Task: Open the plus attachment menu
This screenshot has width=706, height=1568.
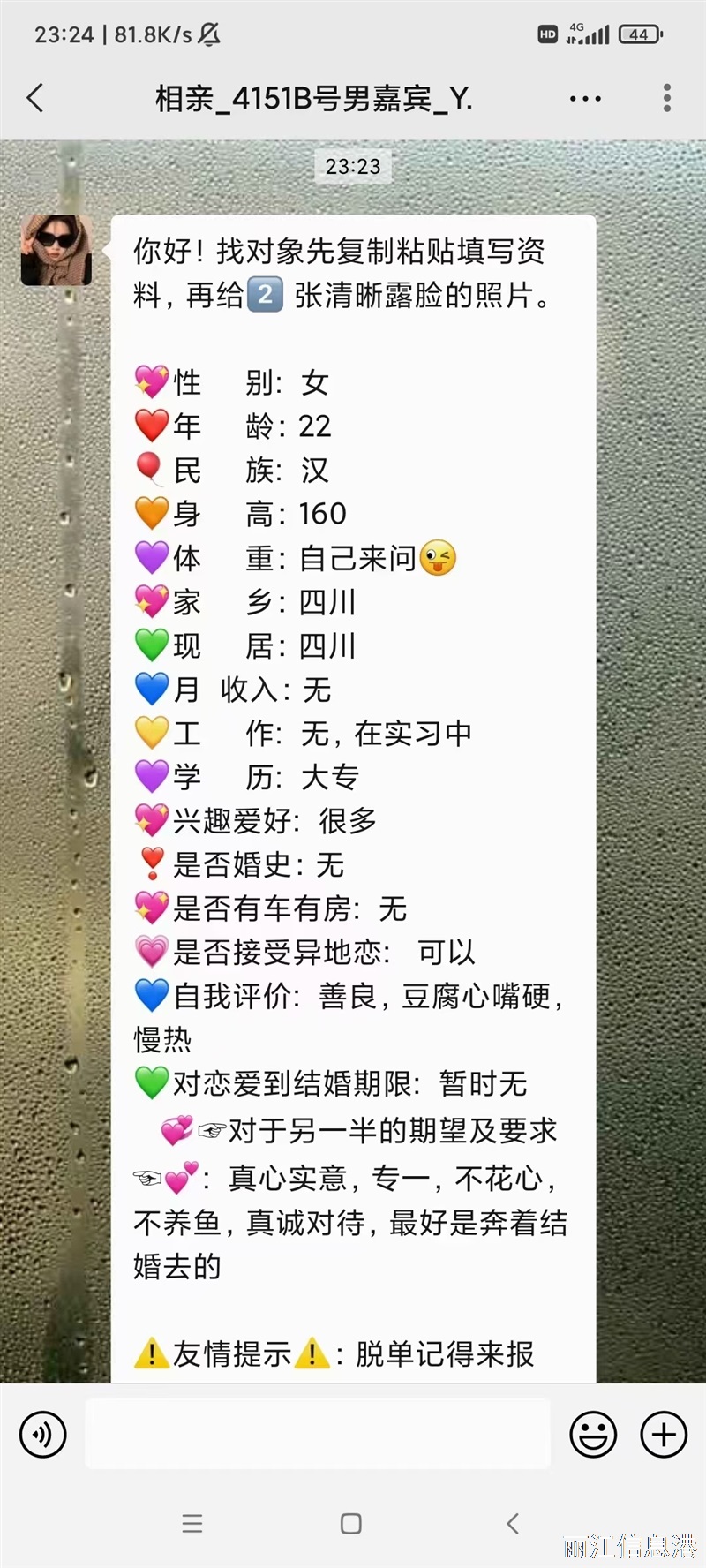Action: click(x=664, y=1435)
